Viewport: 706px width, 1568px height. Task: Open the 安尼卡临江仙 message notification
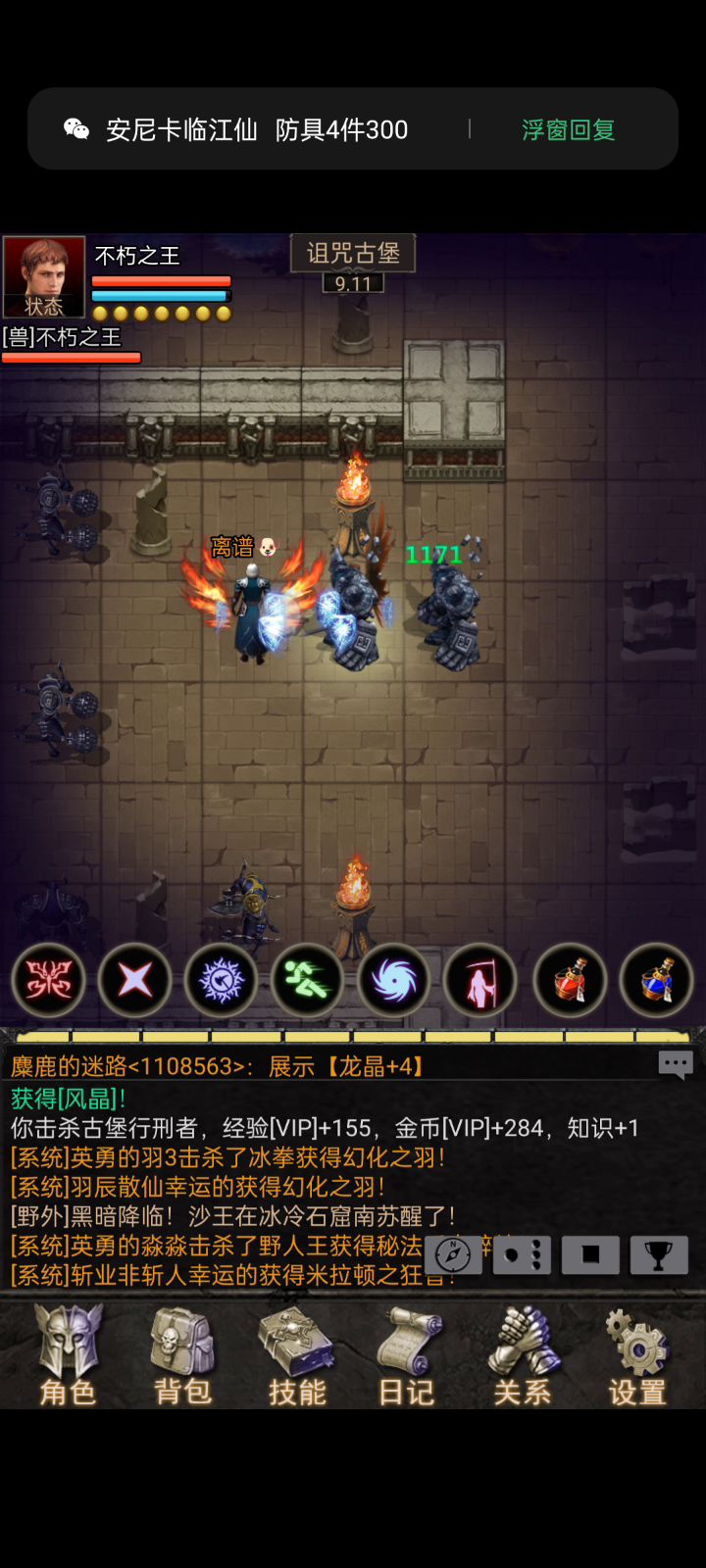[255, 129]
